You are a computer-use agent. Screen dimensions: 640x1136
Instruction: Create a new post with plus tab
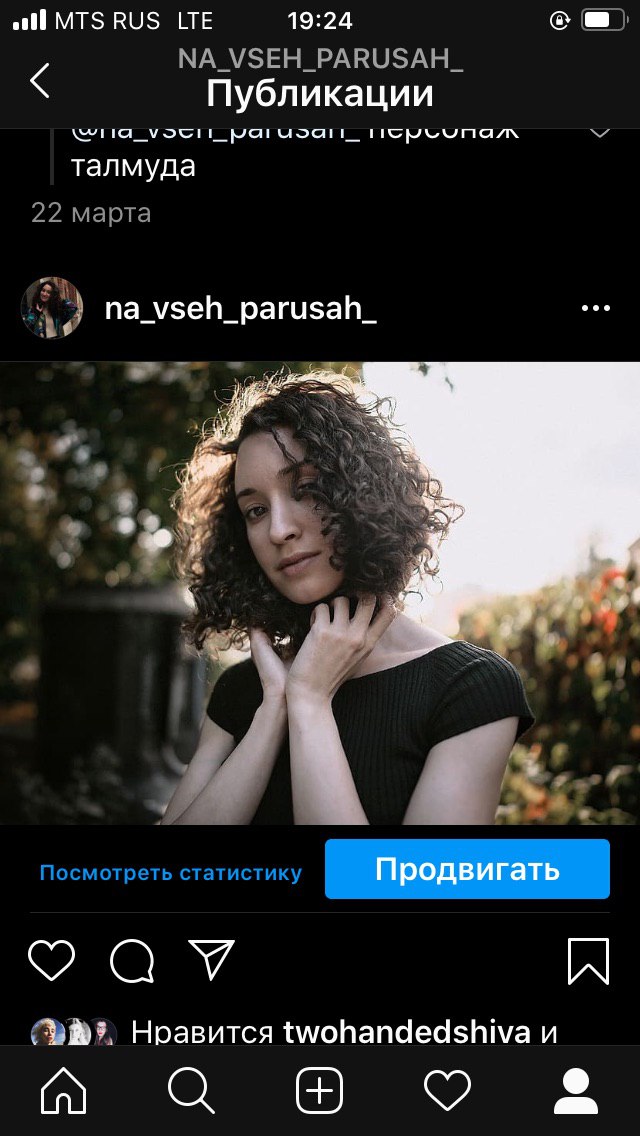[320, 1090]
